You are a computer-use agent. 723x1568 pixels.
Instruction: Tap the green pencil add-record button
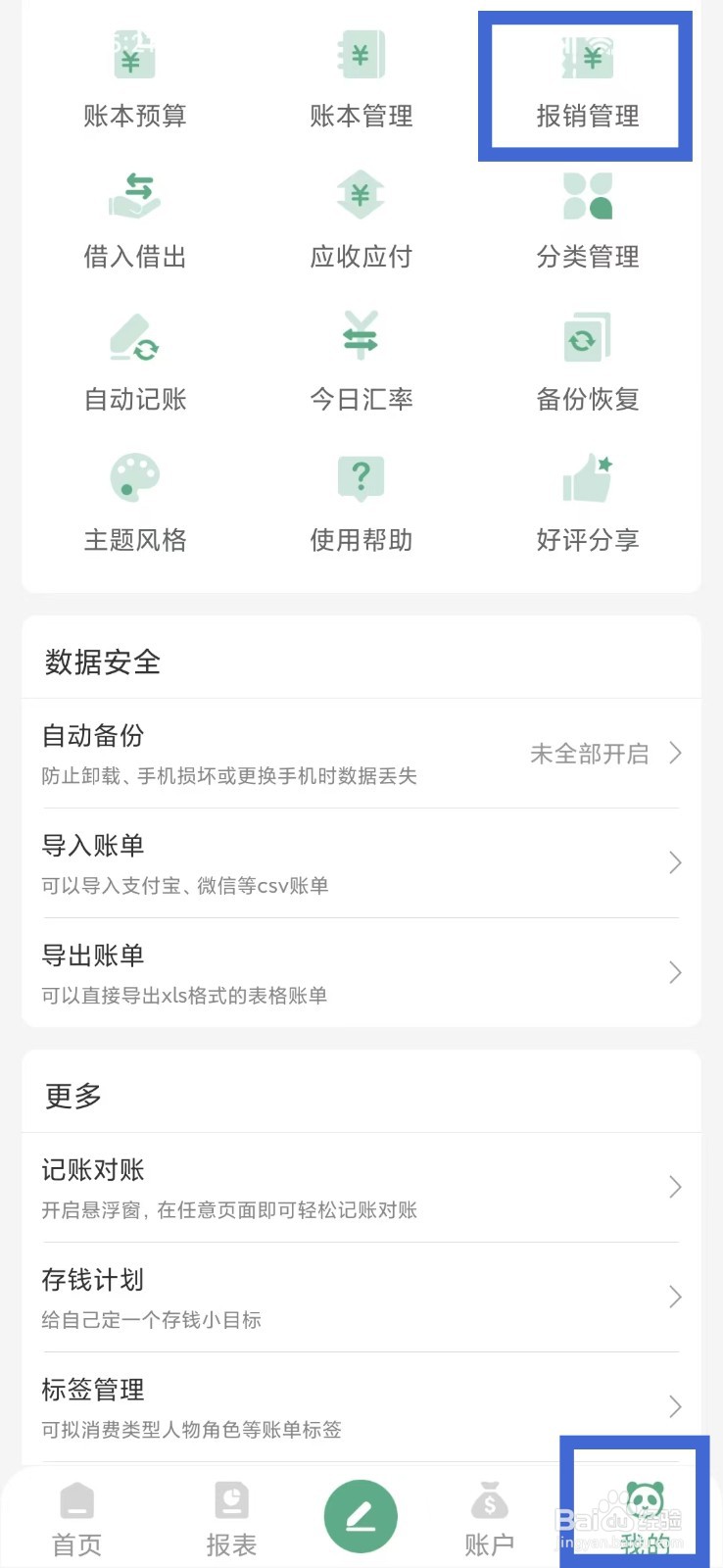click(361, 1516)
